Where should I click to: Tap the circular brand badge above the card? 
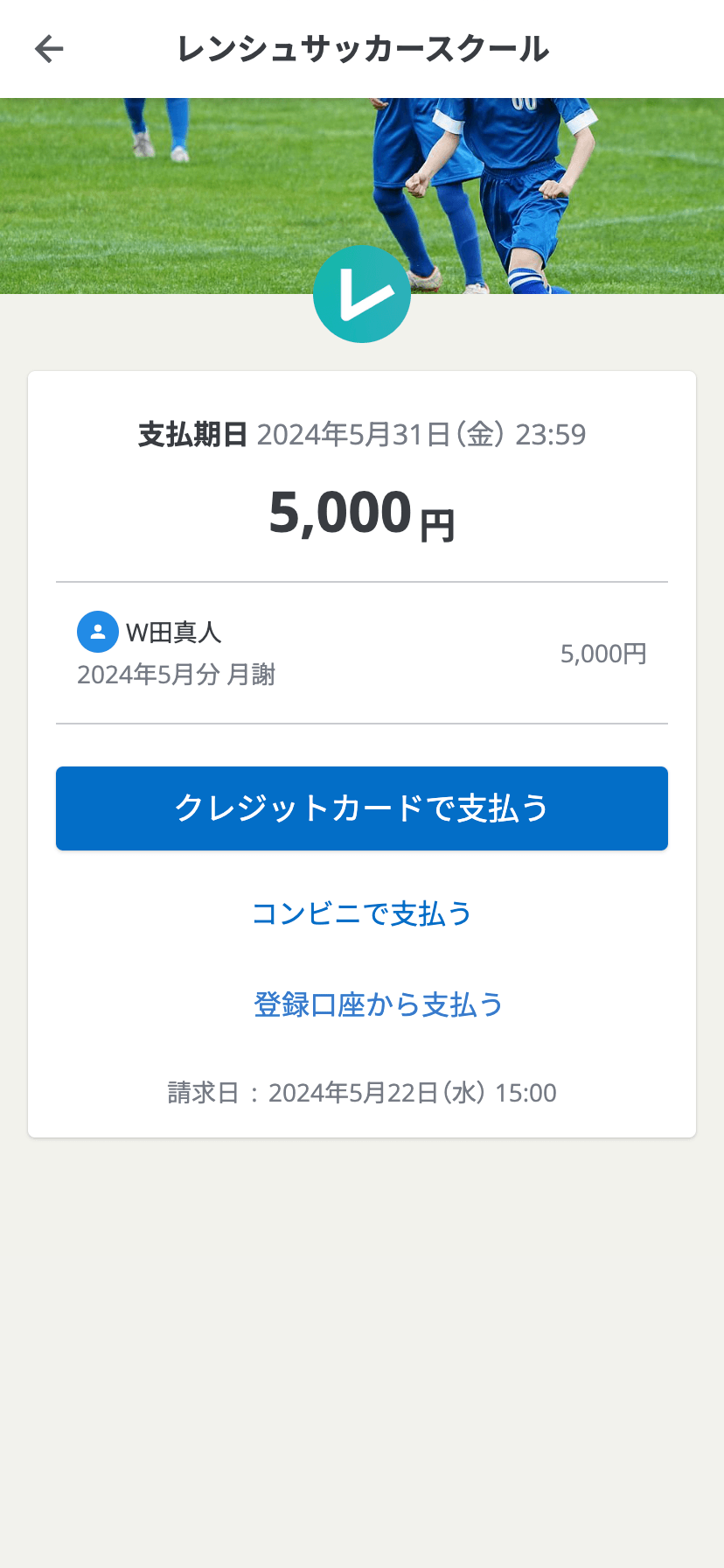(x=362, y=293)
